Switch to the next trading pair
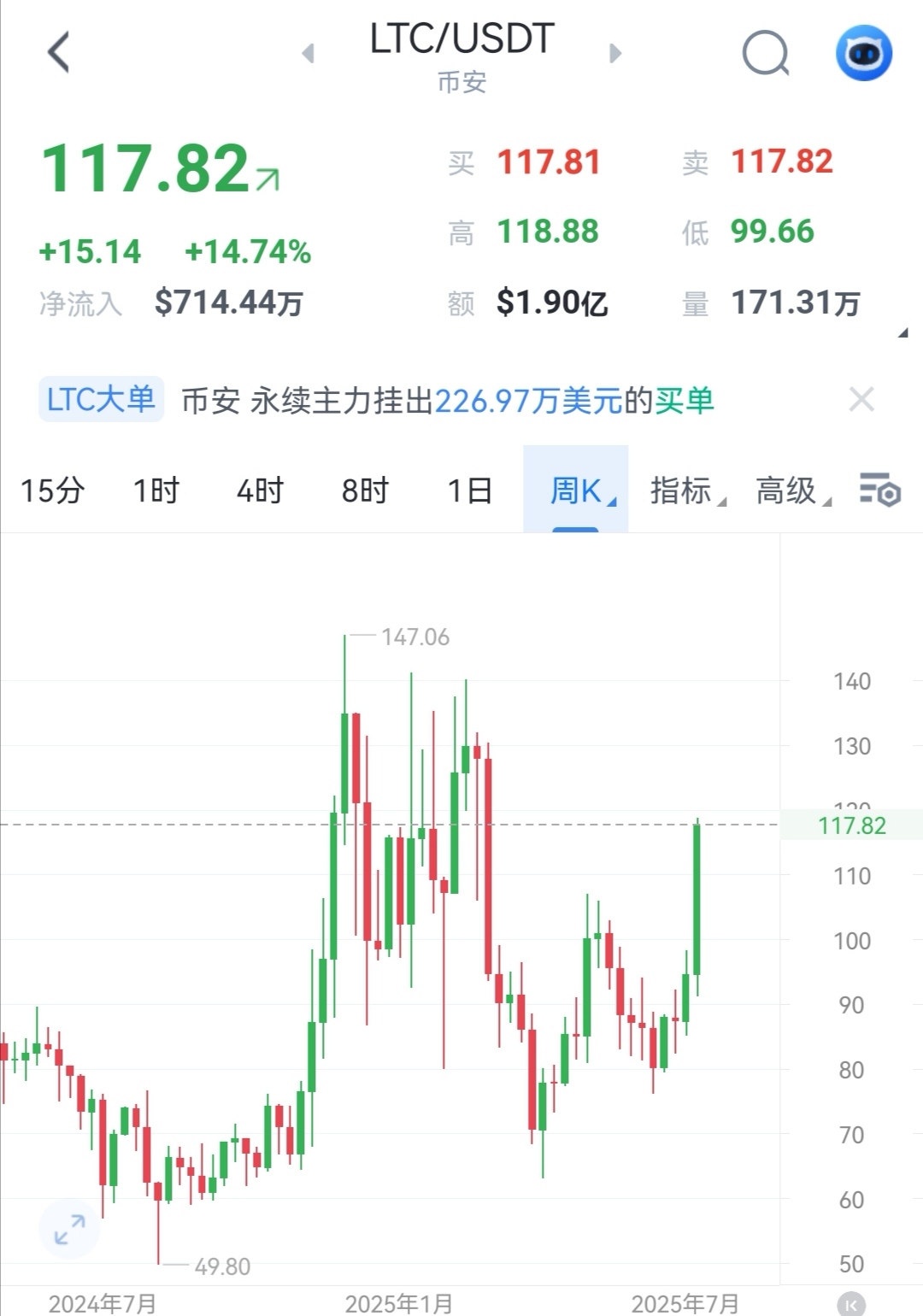 tap(614, 53)
